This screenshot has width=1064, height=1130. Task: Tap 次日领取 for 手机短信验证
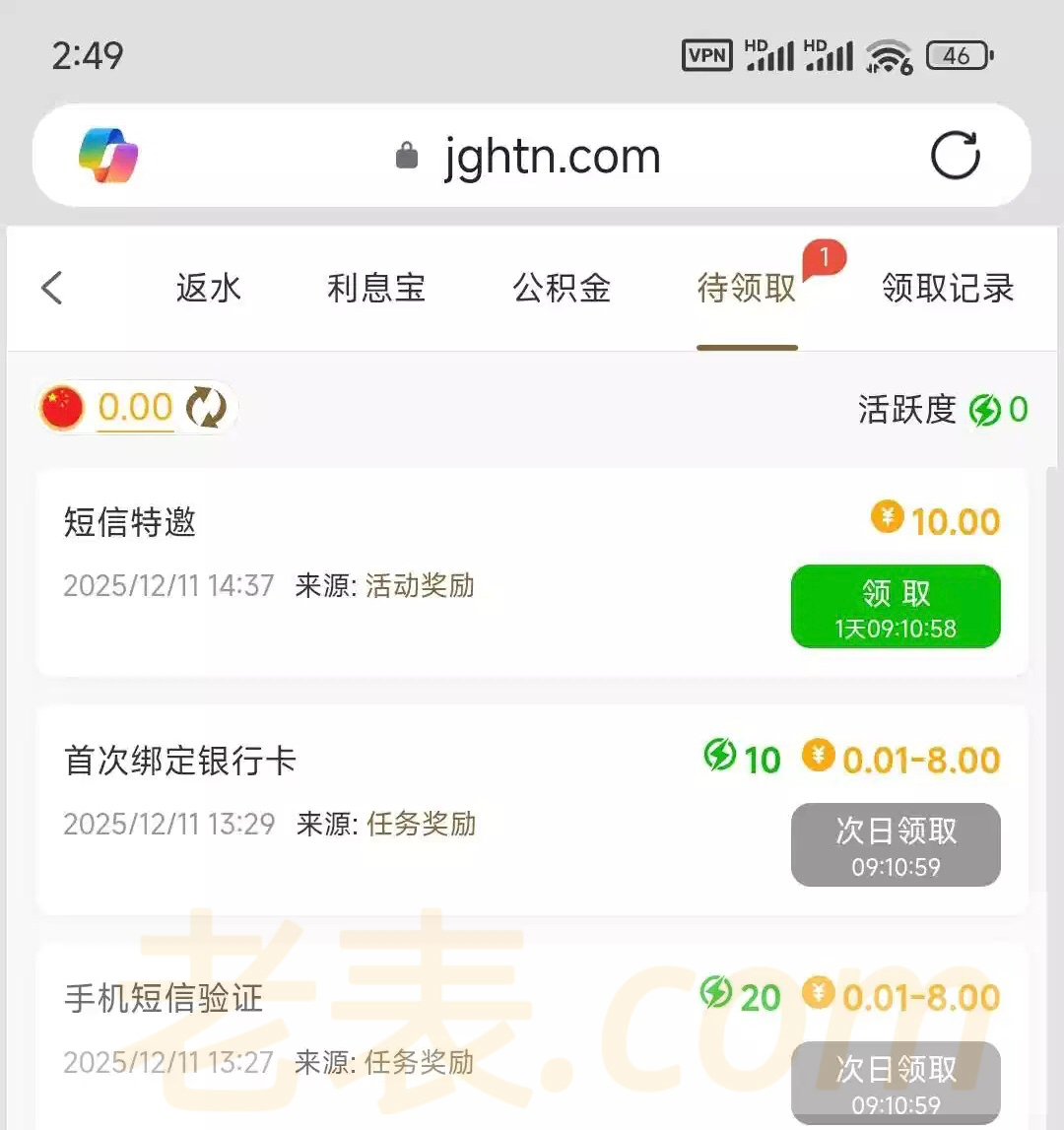click(896, 1082)
